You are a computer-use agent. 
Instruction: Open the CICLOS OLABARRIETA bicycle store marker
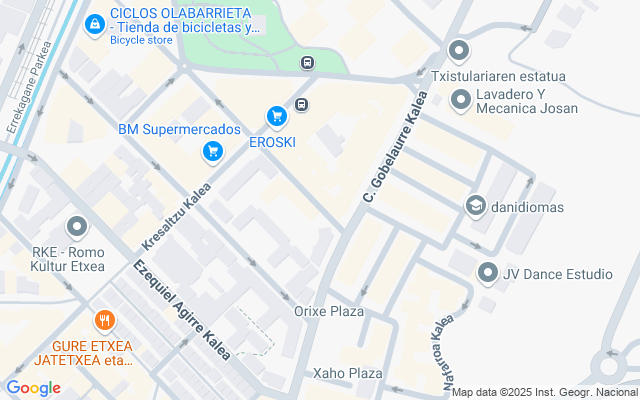click(x=94, y=23)
